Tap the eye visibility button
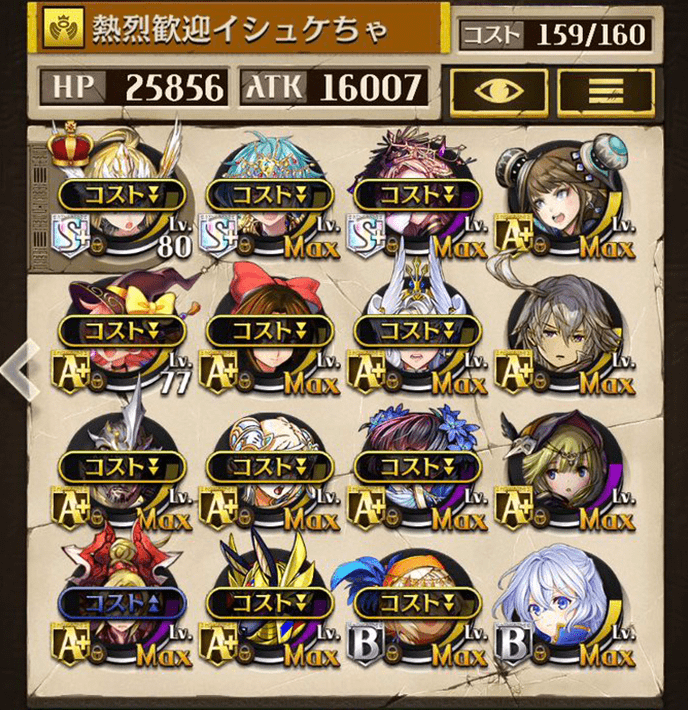 point(497,90)
